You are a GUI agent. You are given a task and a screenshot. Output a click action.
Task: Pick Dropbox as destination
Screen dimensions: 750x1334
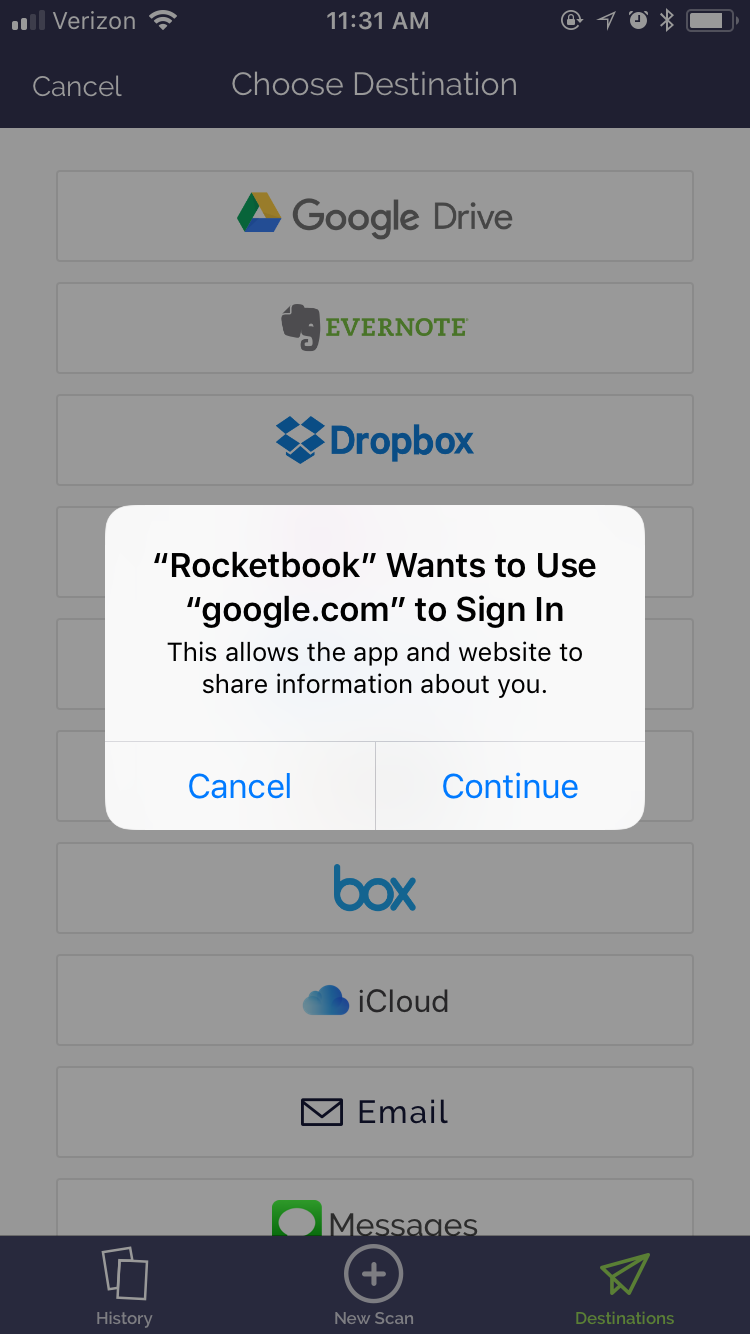coord(375,440)
